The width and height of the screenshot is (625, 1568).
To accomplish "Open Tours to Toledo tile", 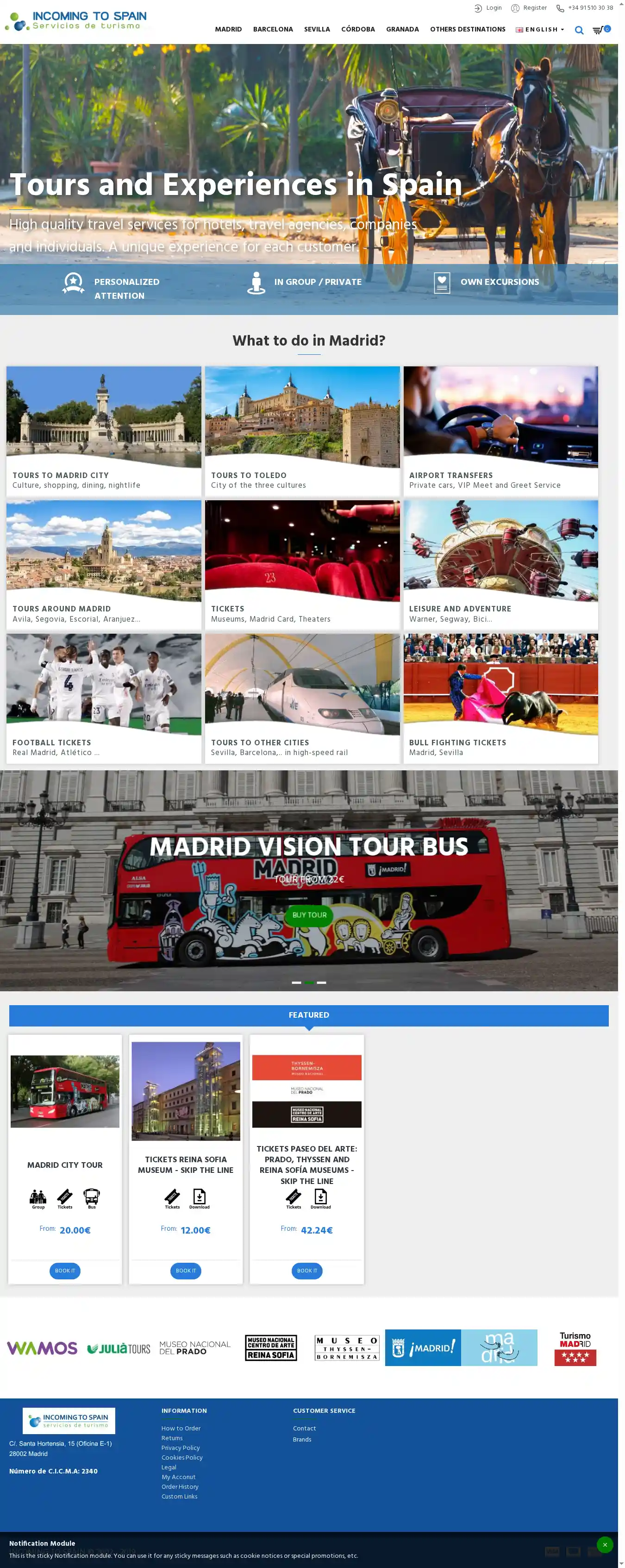I will click(x=302, y=430).
